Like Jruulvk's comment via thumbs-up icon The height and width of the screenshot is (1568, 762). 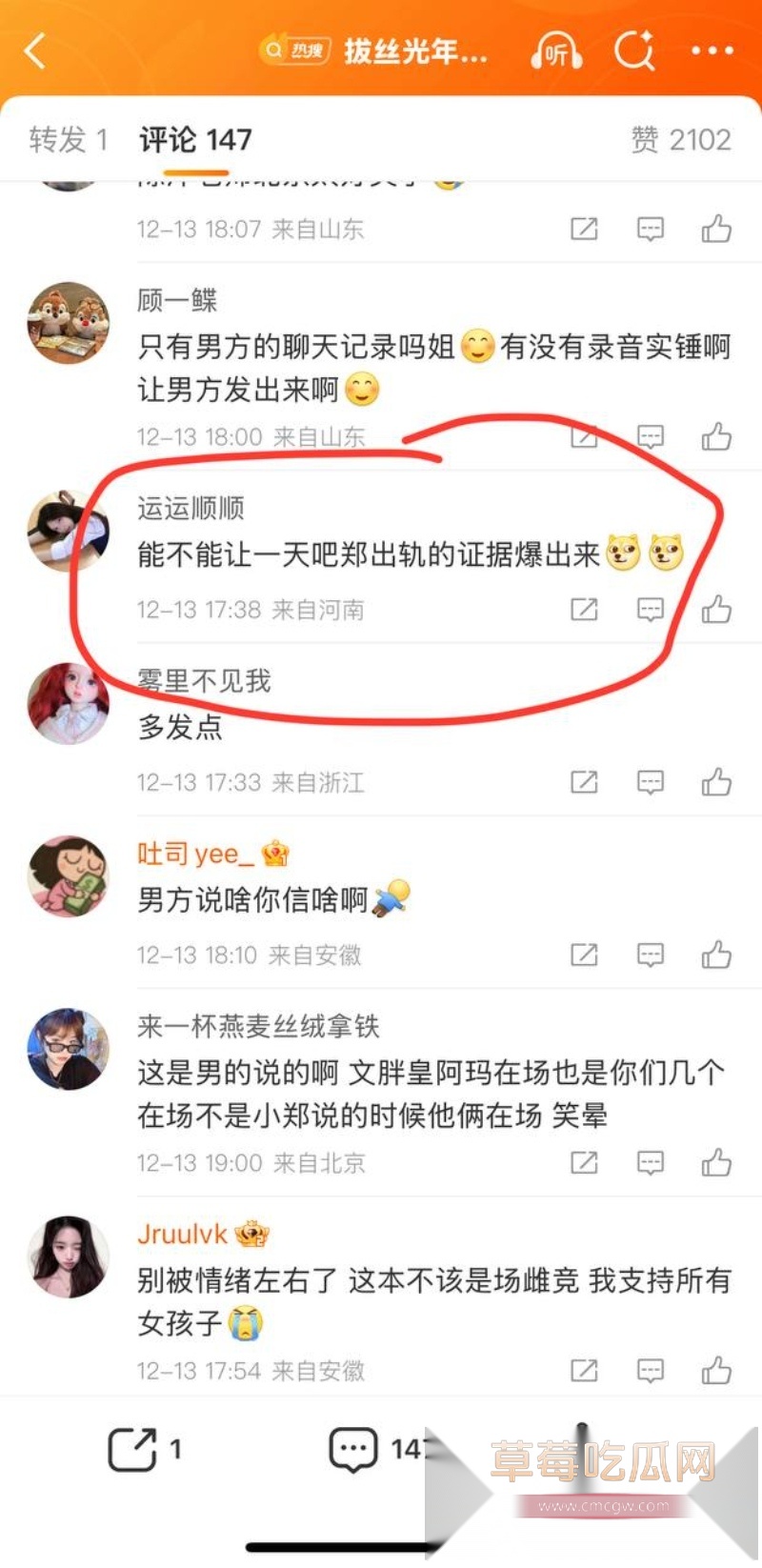click(715, 1371)
